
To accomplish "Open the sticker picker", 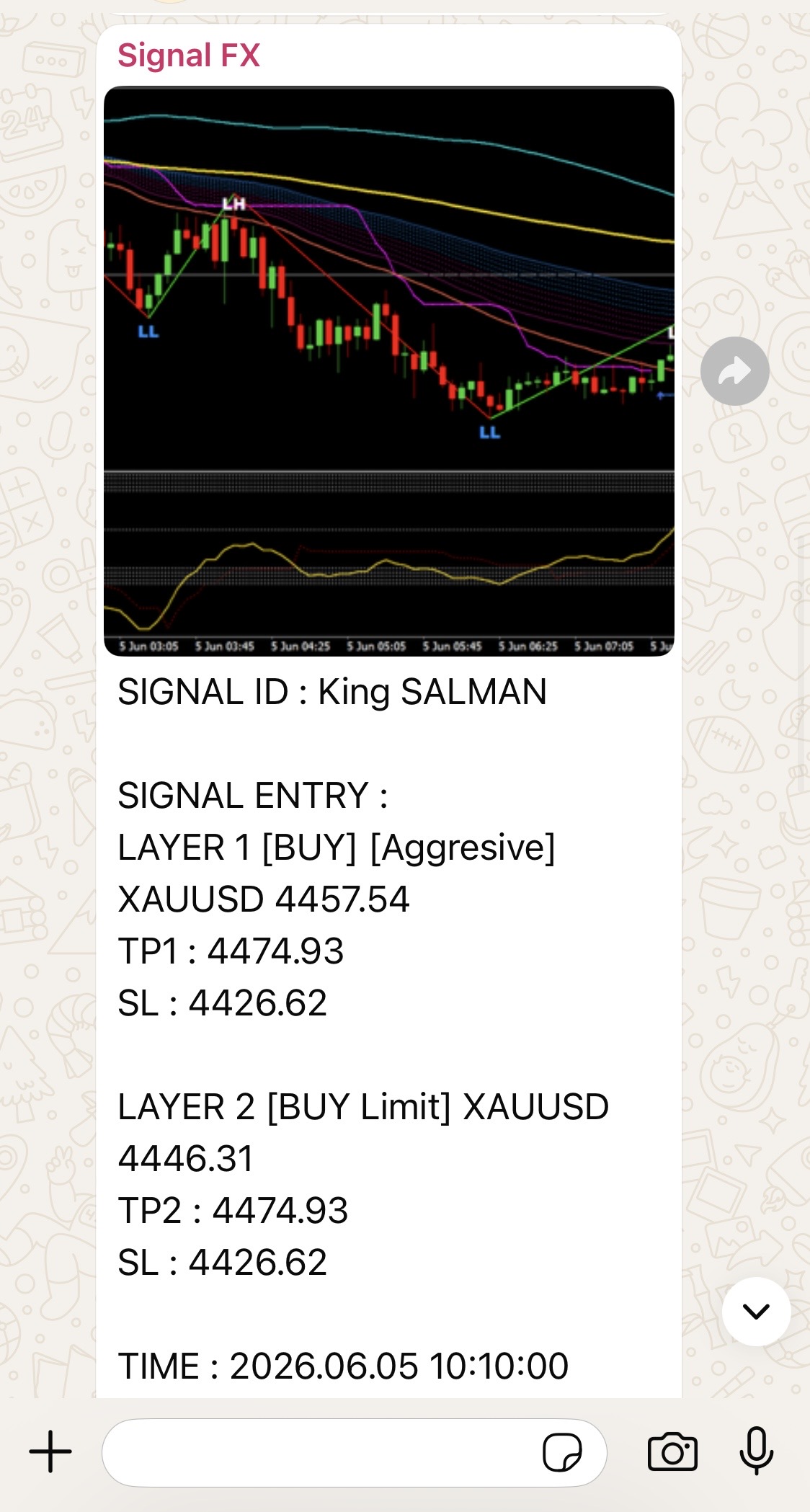I will 562,1452.
